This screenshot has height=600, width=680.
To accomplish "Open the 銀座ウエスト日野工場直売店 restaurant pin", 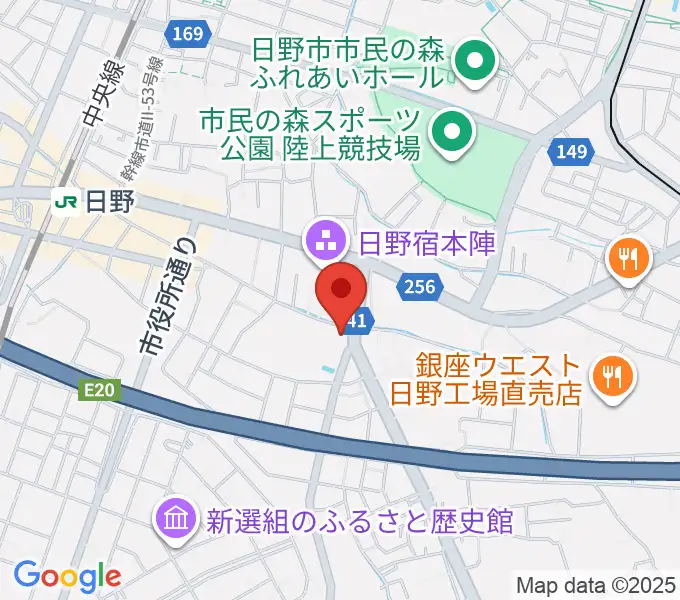I will [x=612, y=377].
